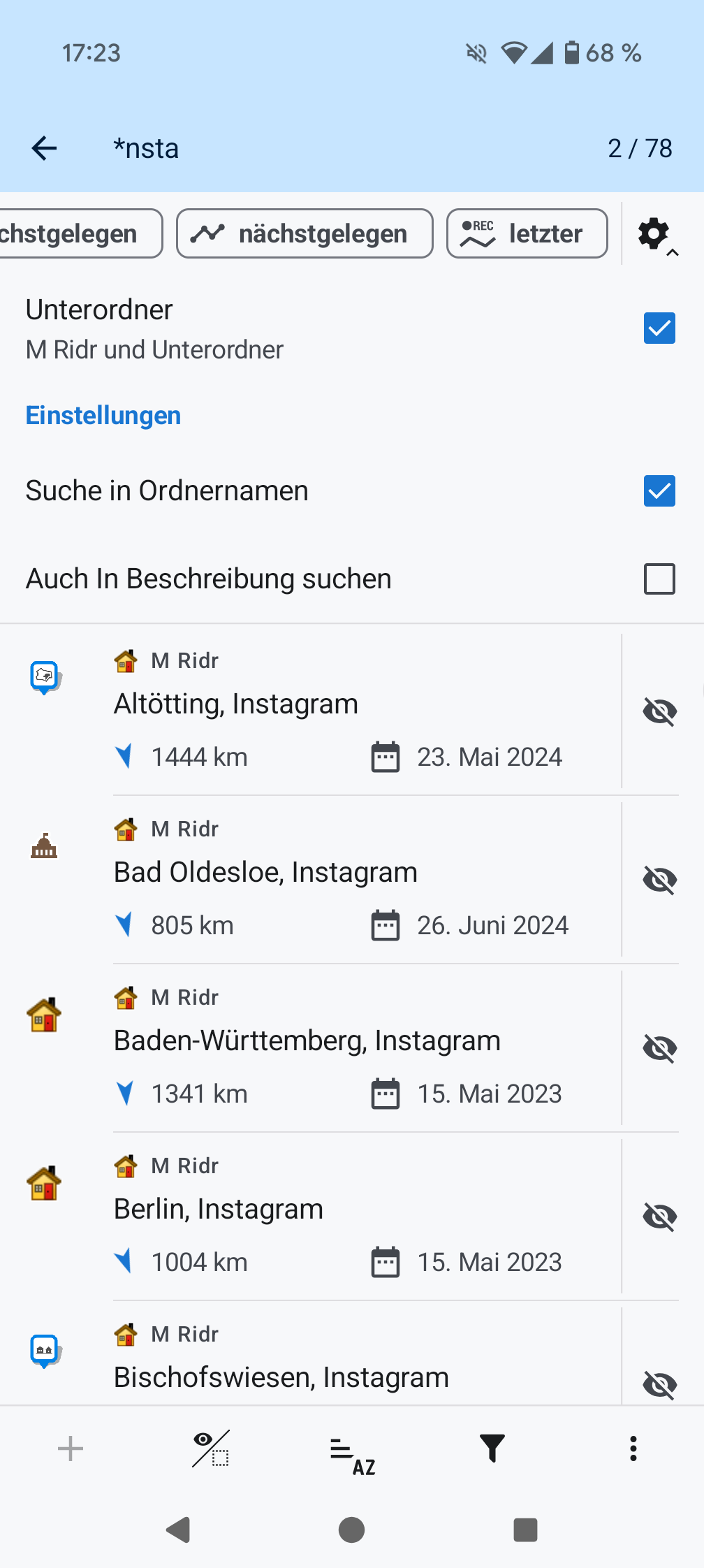
Task: Open the AZ sort options
Action: [x=352, y=1452]
